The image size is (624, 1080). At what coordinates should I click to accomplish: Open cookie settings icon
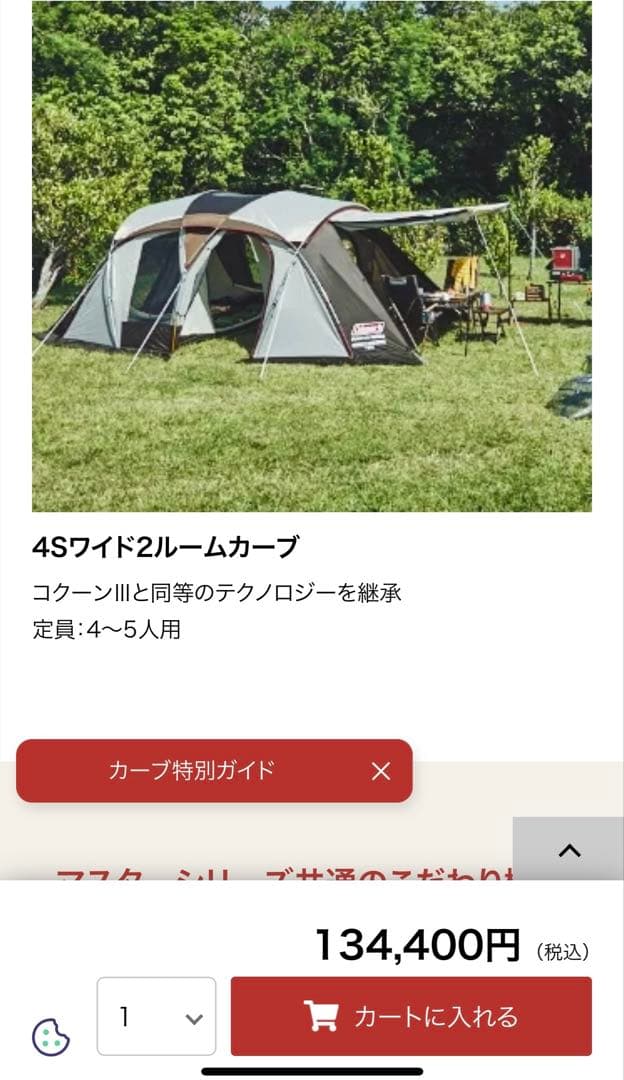[51, 1037]
